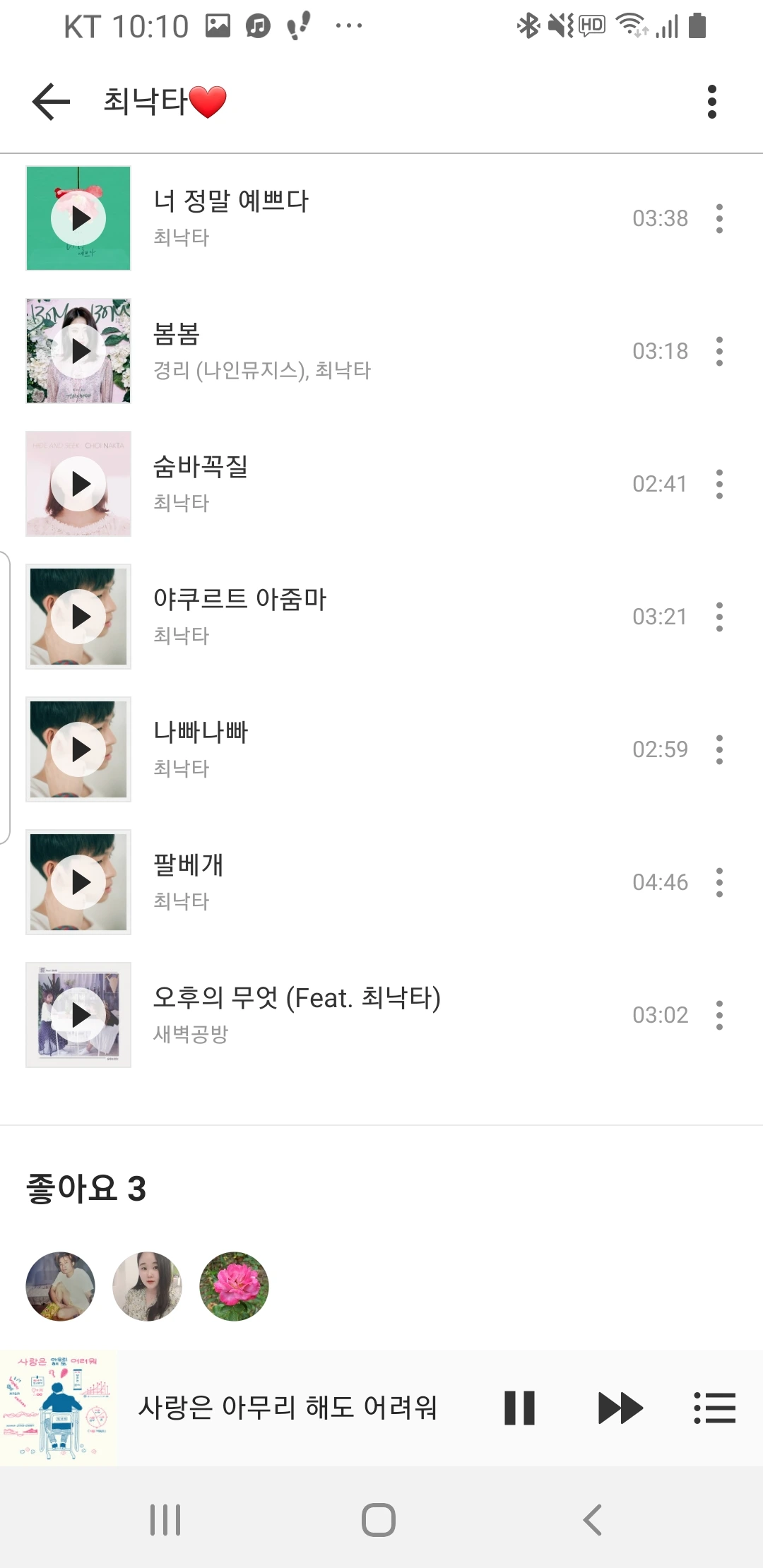Skip to the next track

coord(620,1408)
